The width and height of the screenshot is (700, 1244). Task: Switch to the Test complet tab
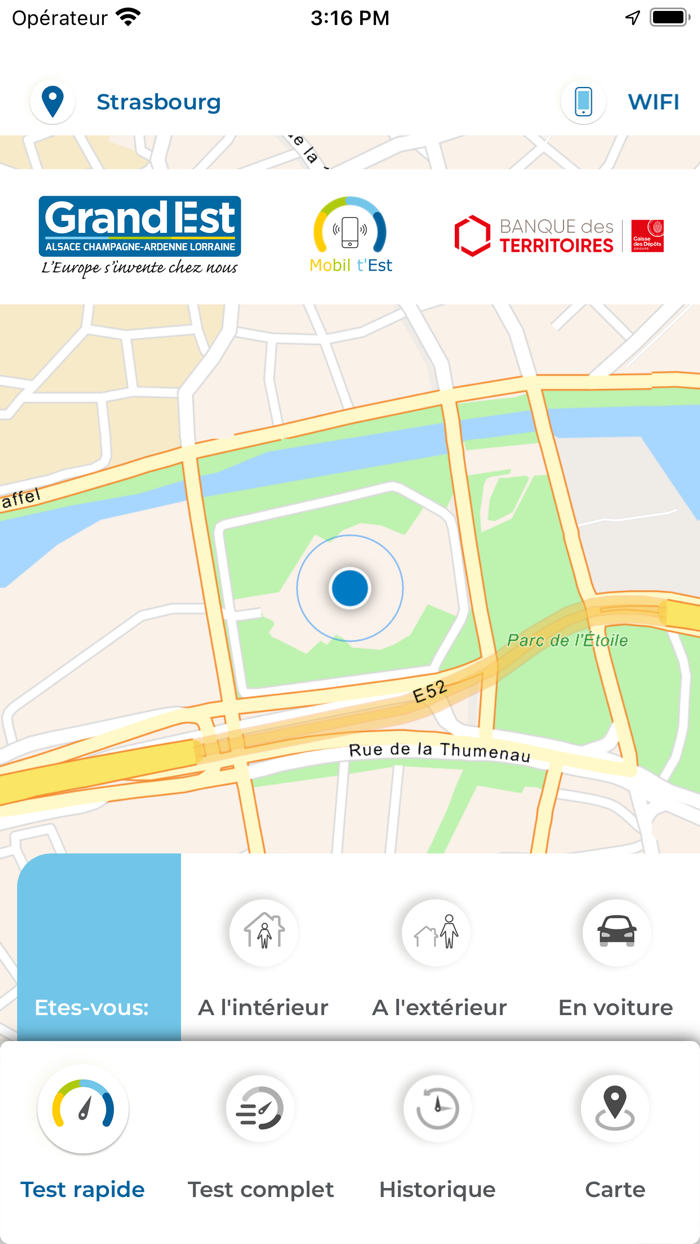[260, 1135]
